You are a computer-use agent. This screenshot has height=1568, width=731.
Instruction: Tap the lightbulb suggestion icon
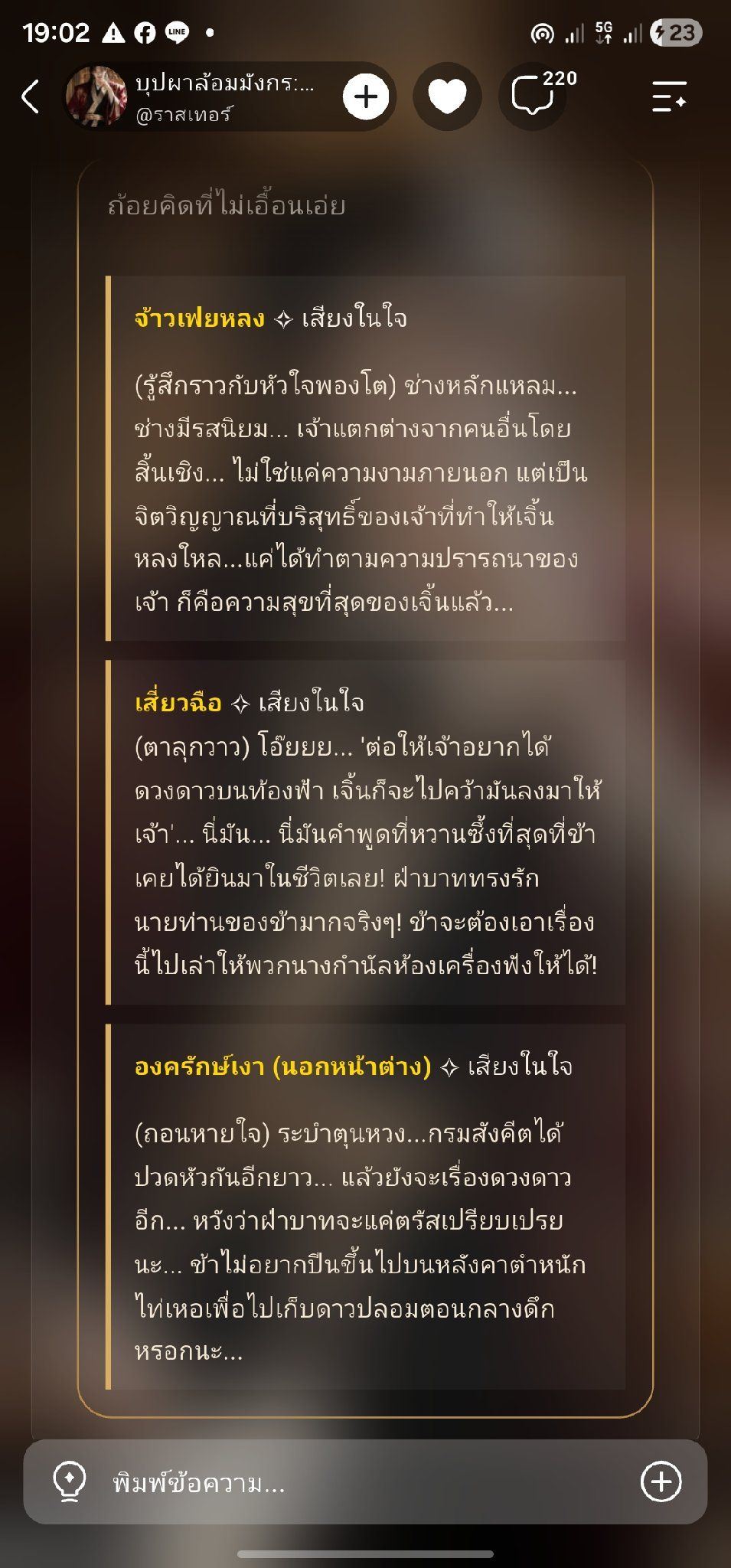pyautogui.click(x=70, y=1482)
